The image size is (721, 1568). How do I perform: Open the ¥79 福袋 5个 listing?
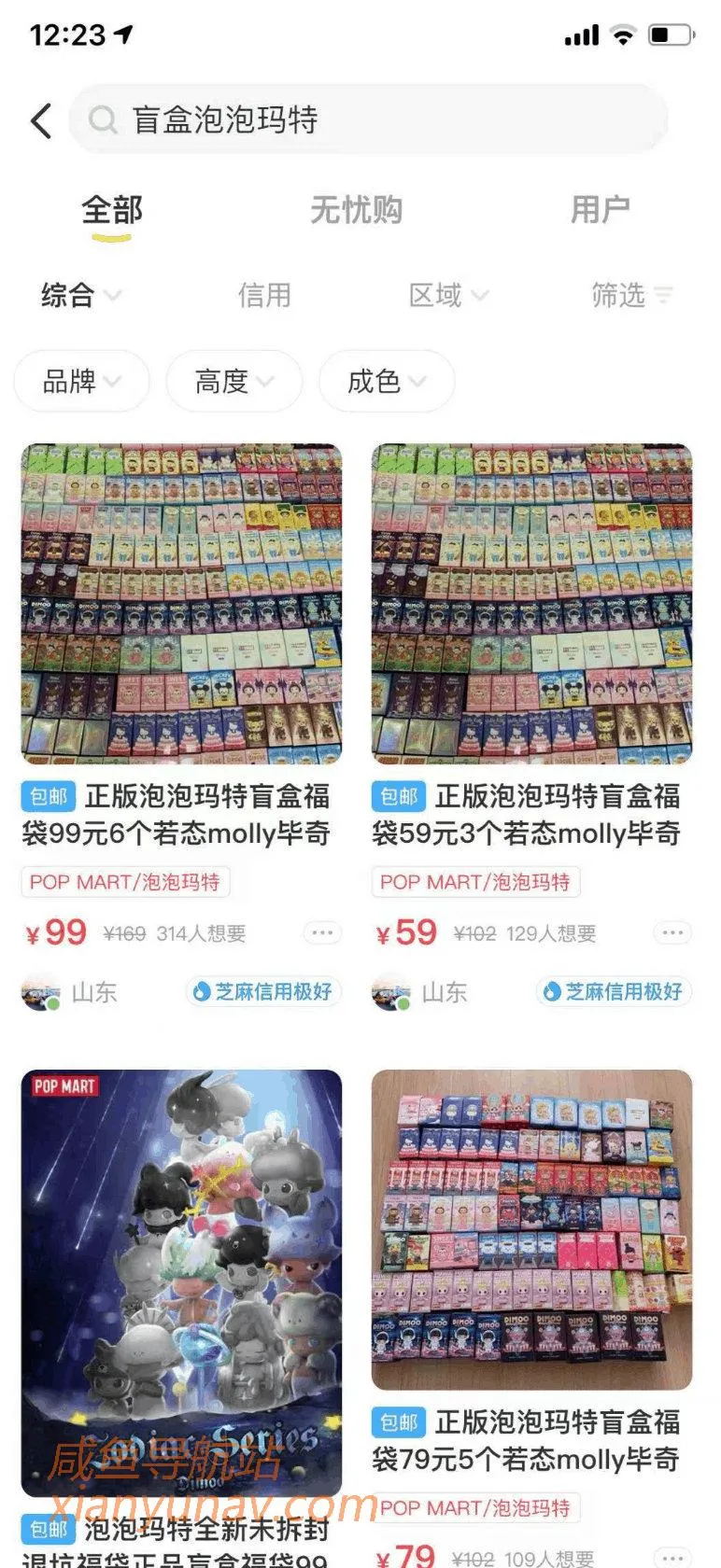[x=531, y=1230]
